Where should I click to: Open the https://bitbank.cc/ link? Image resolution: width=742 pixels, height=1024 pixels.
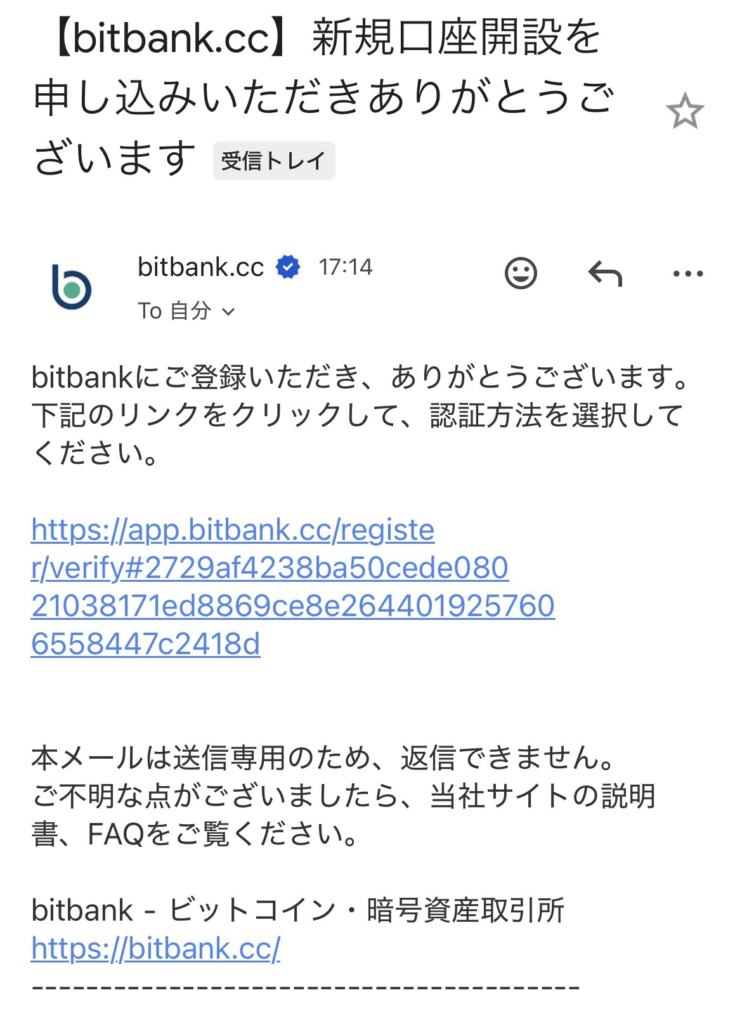pyautogui.click(x=156, y=947)
